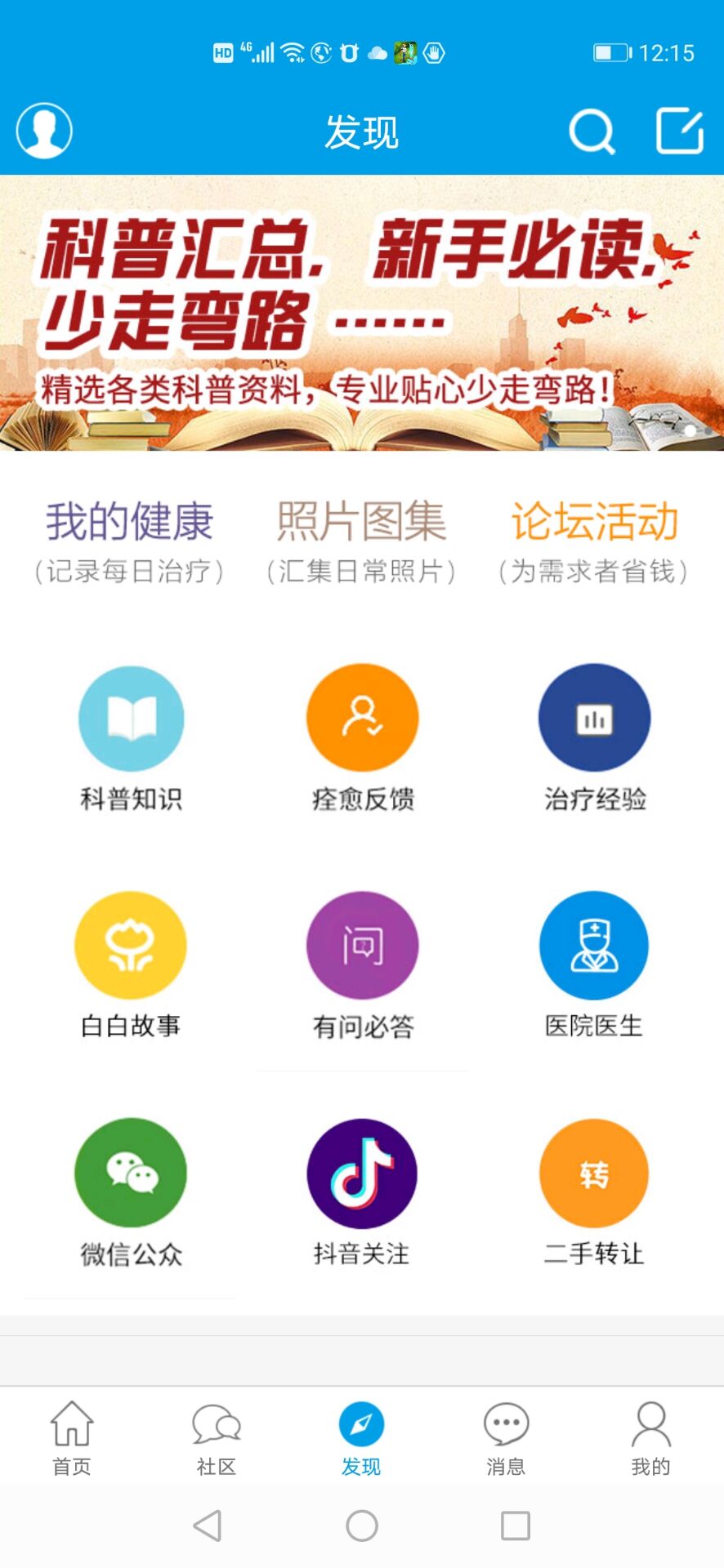Tap the 科普汇总 promotional banner

(x=362, y=314)
